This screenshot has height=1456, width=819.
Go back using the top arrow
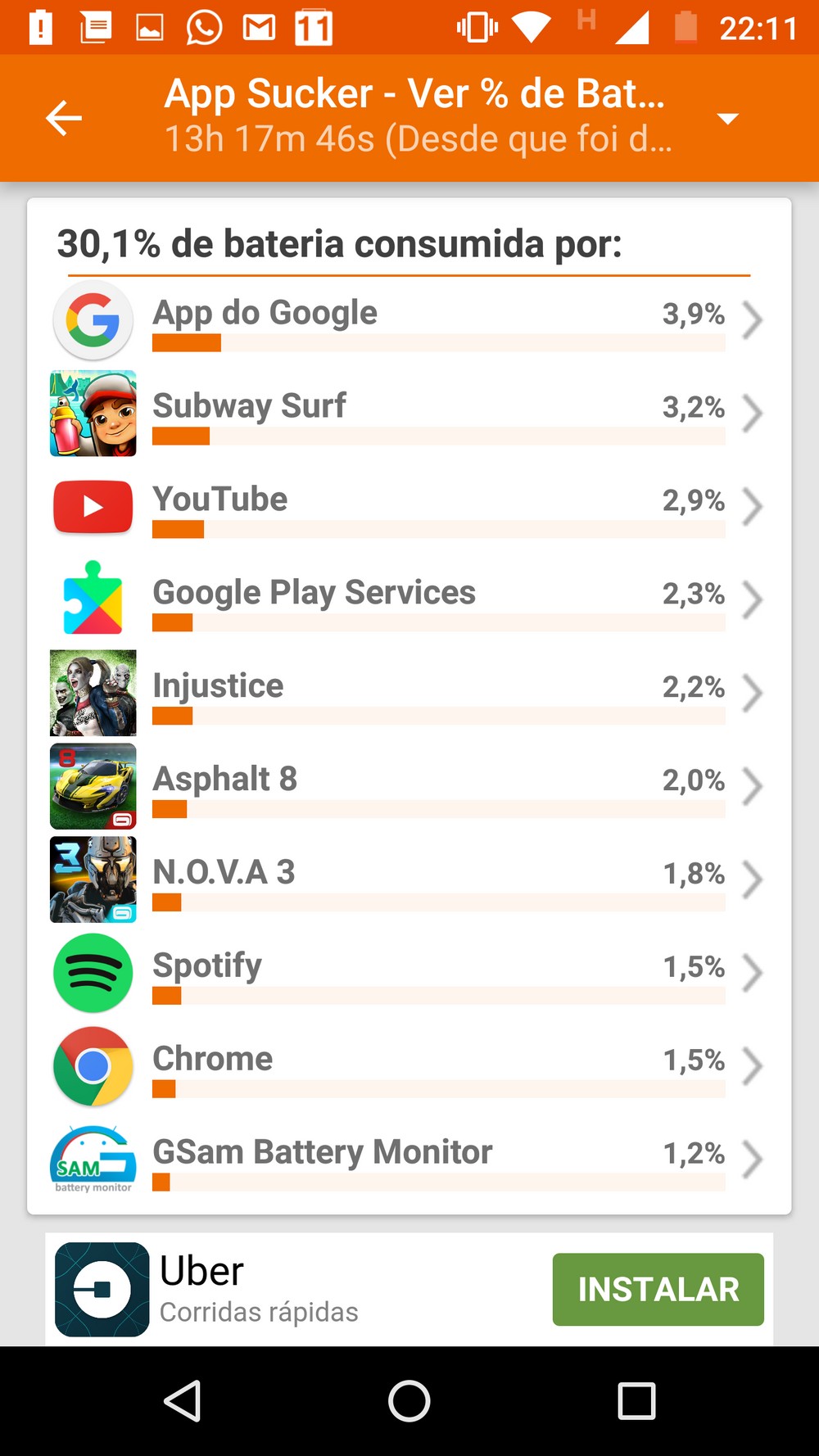[64, 118]
